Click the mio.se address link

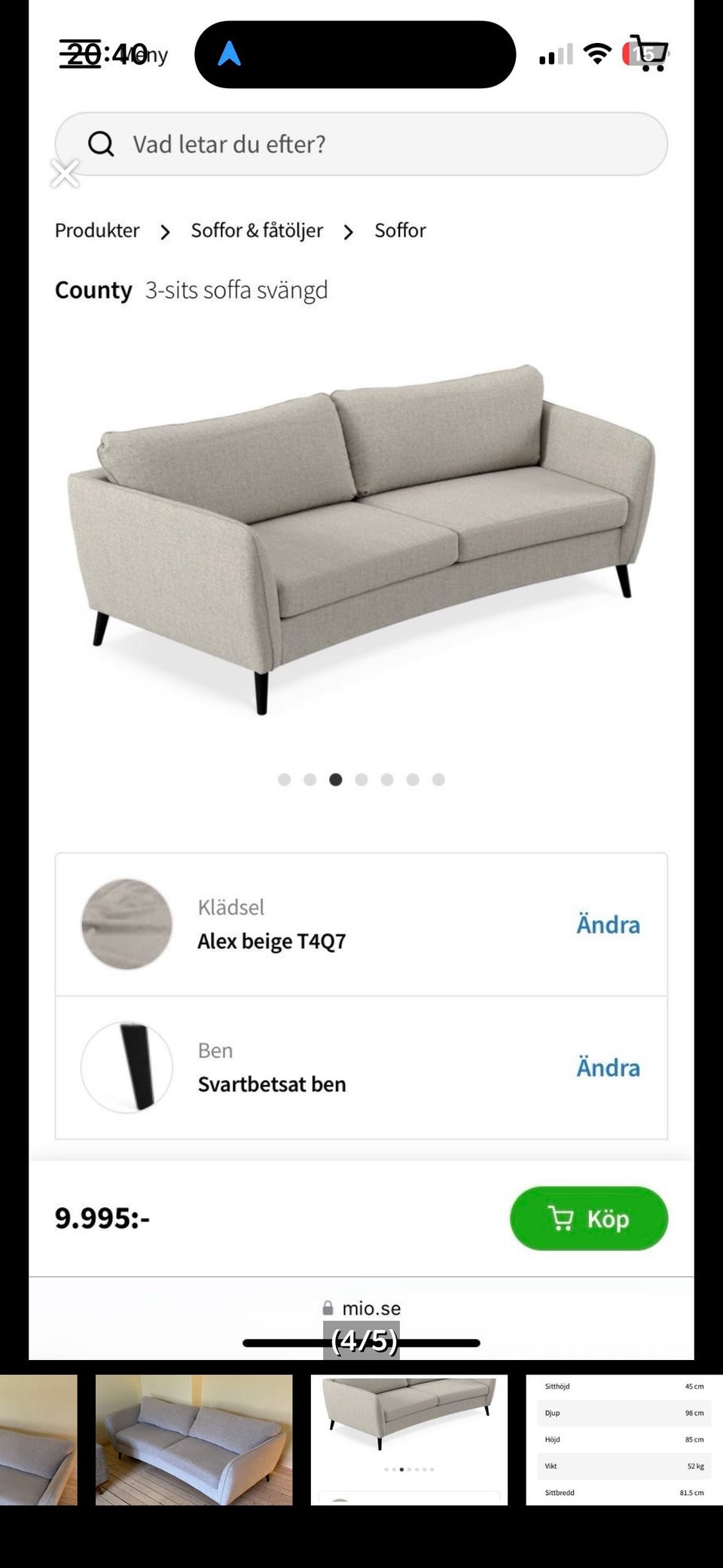(x=372, y=1308)
